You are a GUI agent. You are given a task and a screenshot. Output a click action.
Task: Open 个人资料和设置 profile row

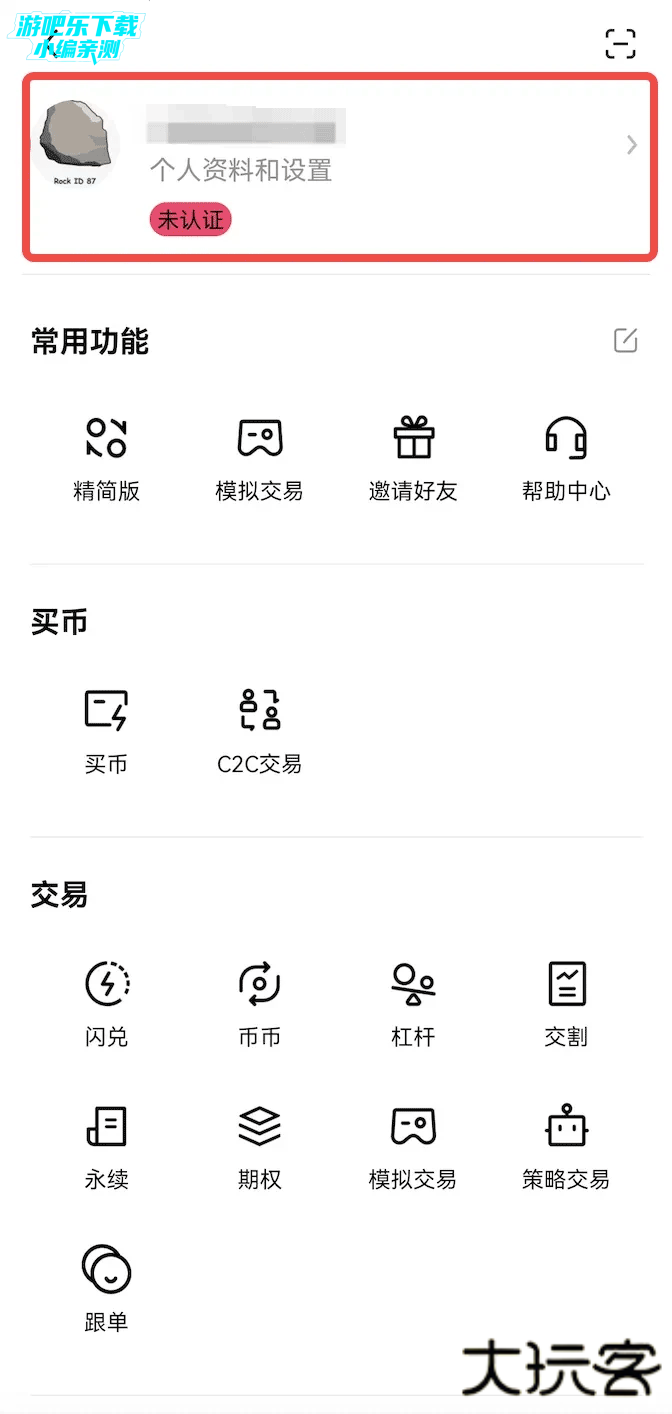point(340,167)
